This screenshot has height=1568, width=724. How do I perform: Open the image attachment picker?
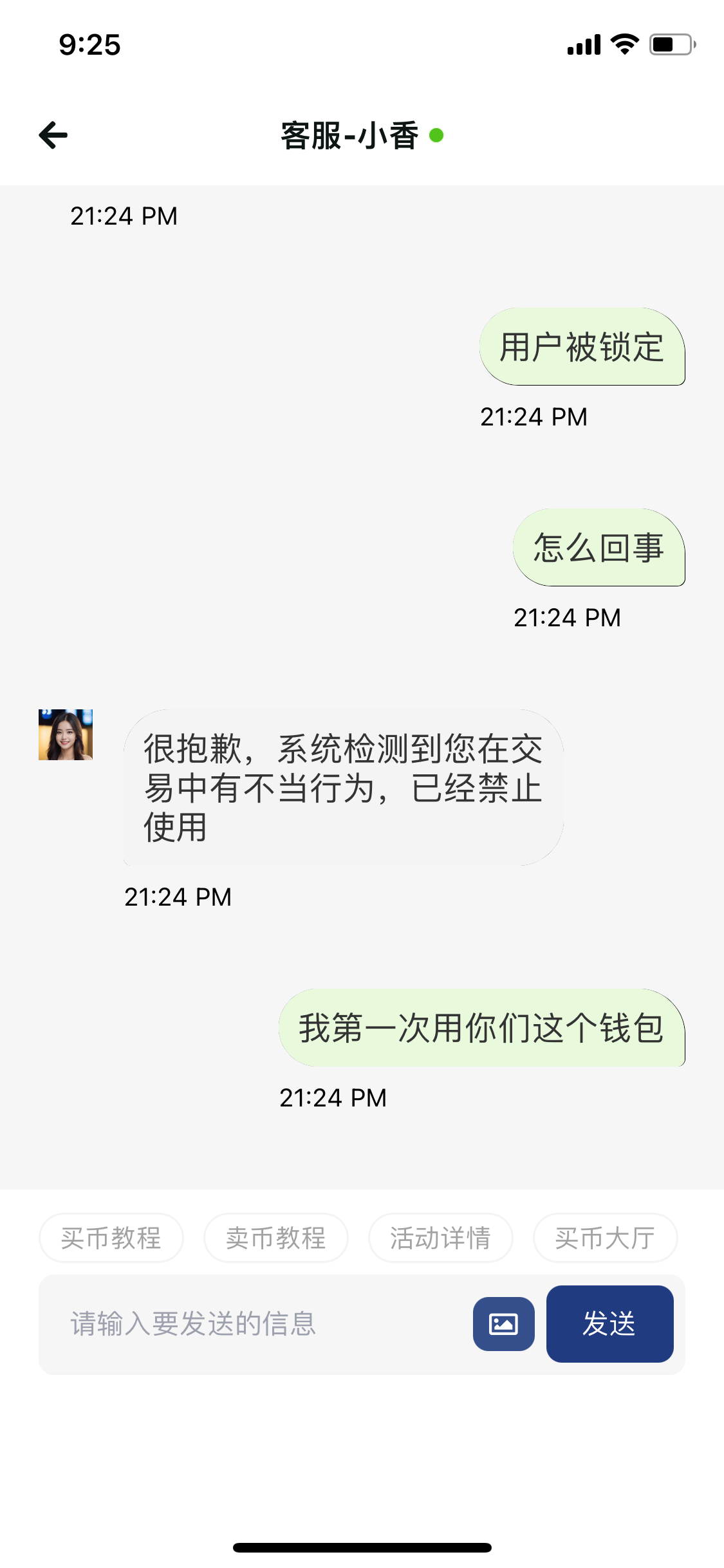504,1325
